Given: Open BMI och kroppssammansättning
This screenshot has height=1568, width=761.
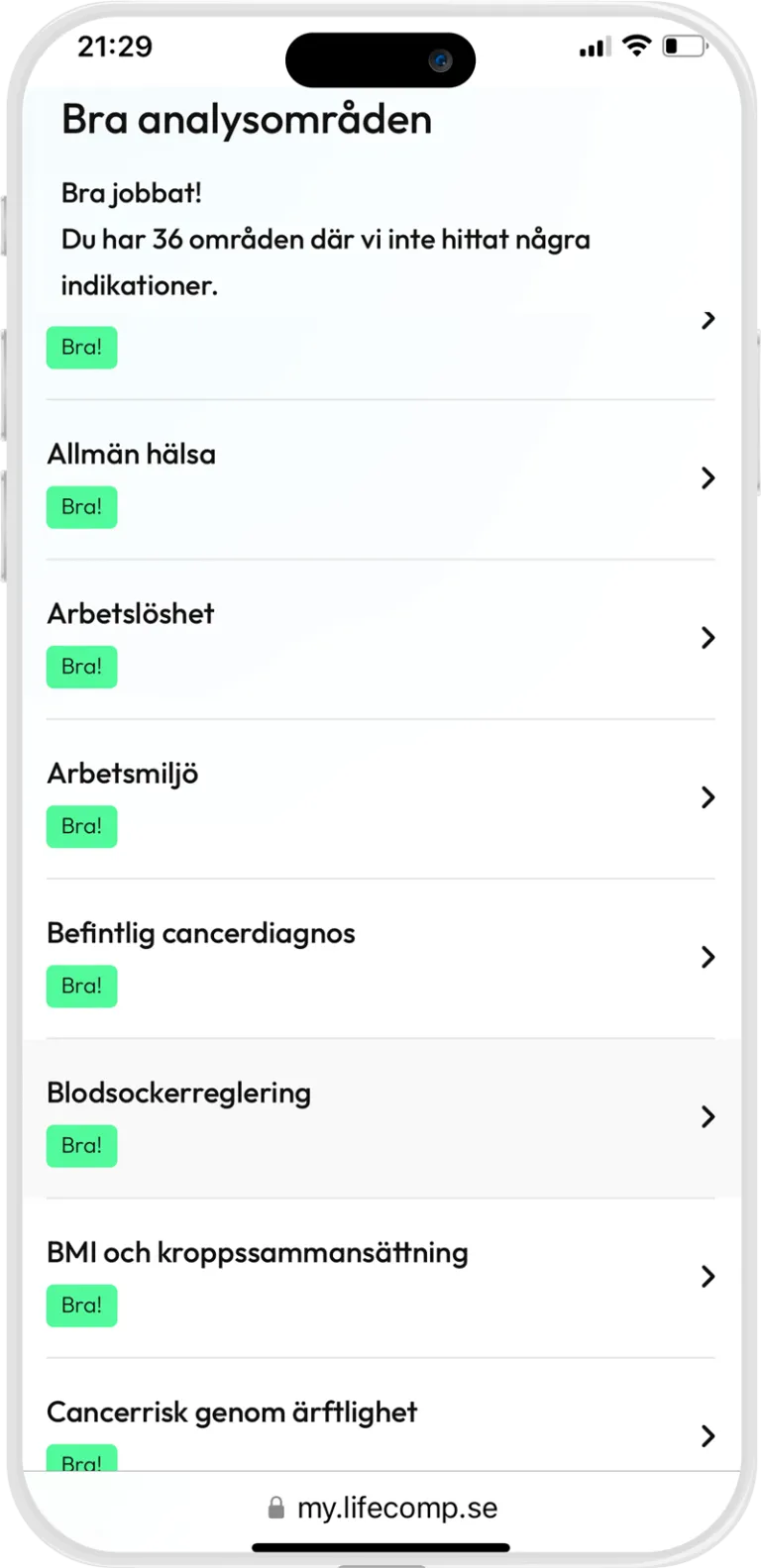Looking at the screenshot, I should pyautogui.click(x=380, y=1278).
